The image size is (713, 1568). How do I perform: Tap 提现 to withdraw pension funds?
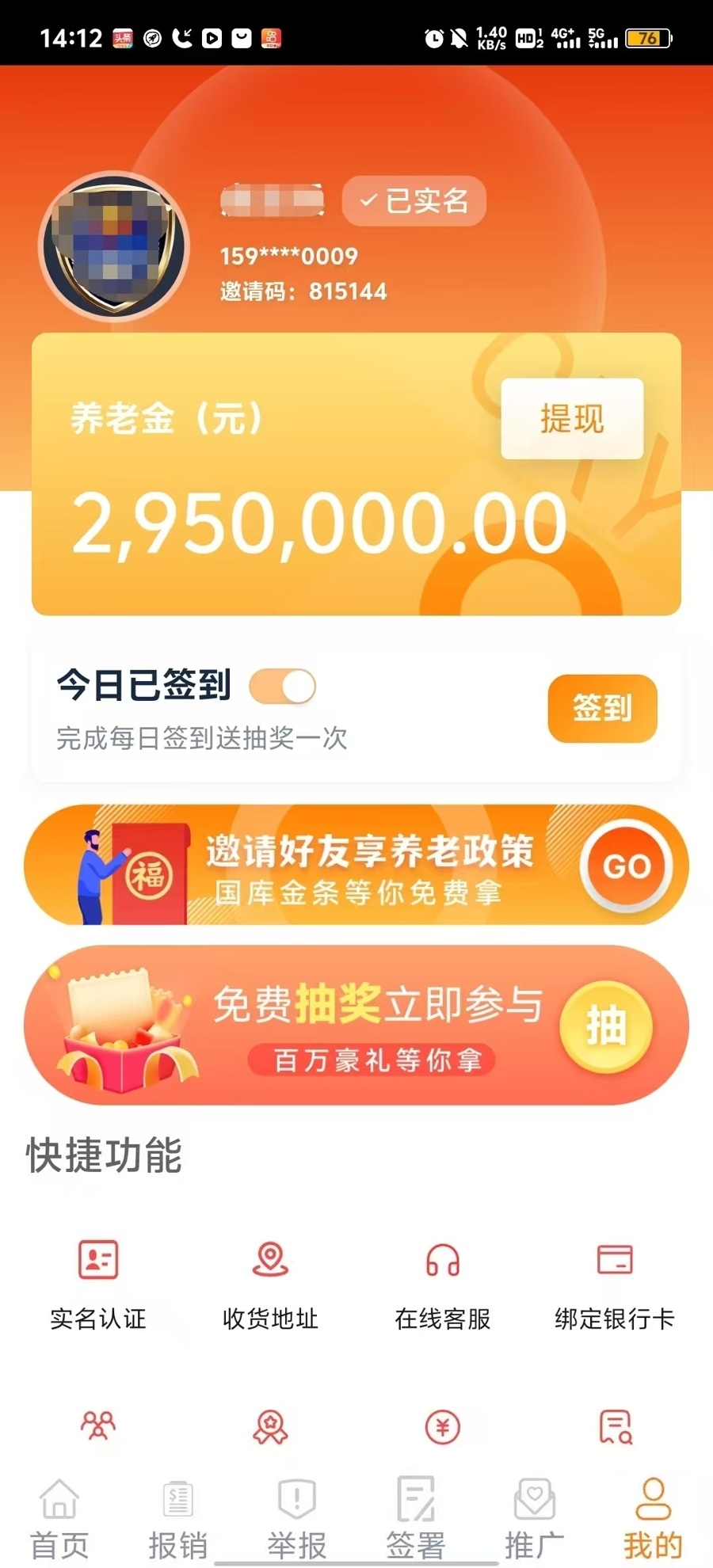pos(572,419)
